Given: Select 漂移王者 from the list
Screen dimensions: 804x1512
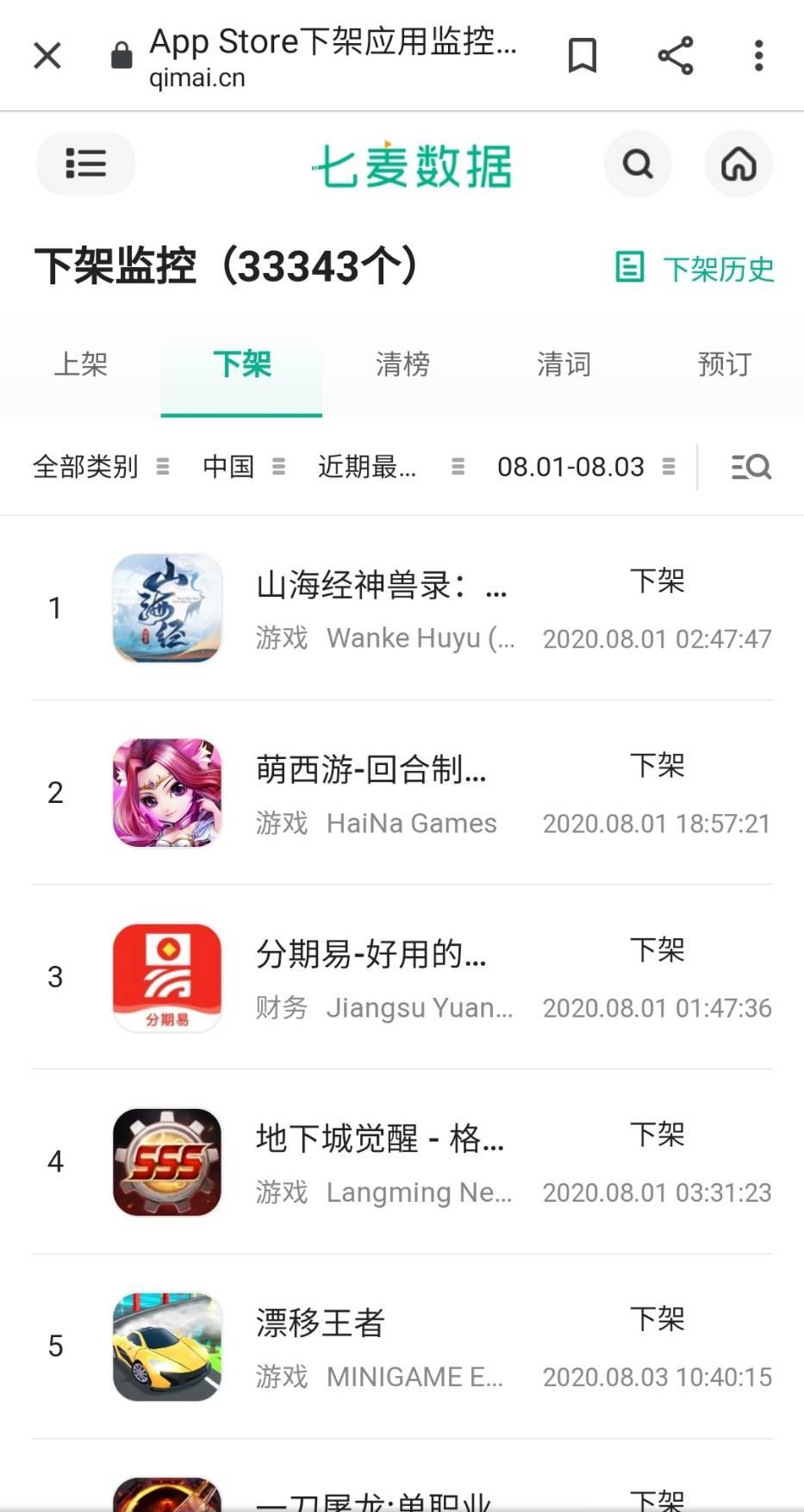Looking at the screenshot, I should pyautogui.click(x=321, y=1323).
